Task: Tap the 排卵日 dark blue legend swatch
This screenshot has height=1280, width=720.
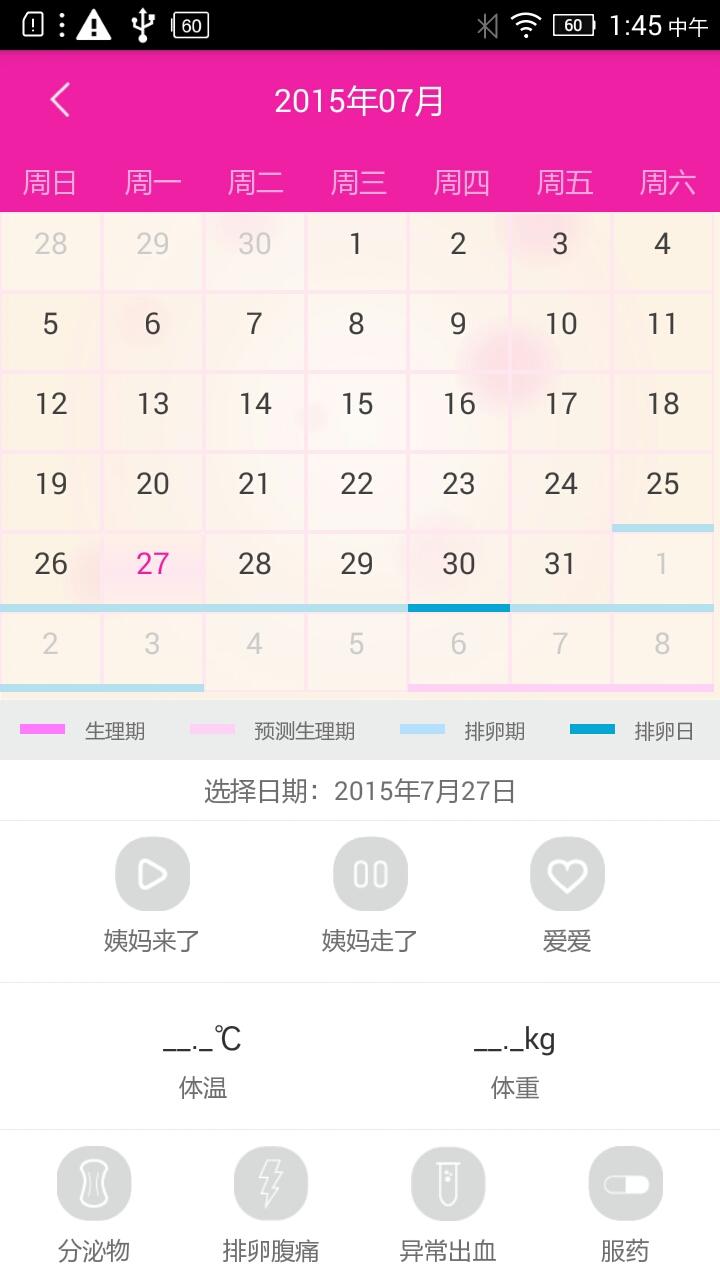Action: 594,731
